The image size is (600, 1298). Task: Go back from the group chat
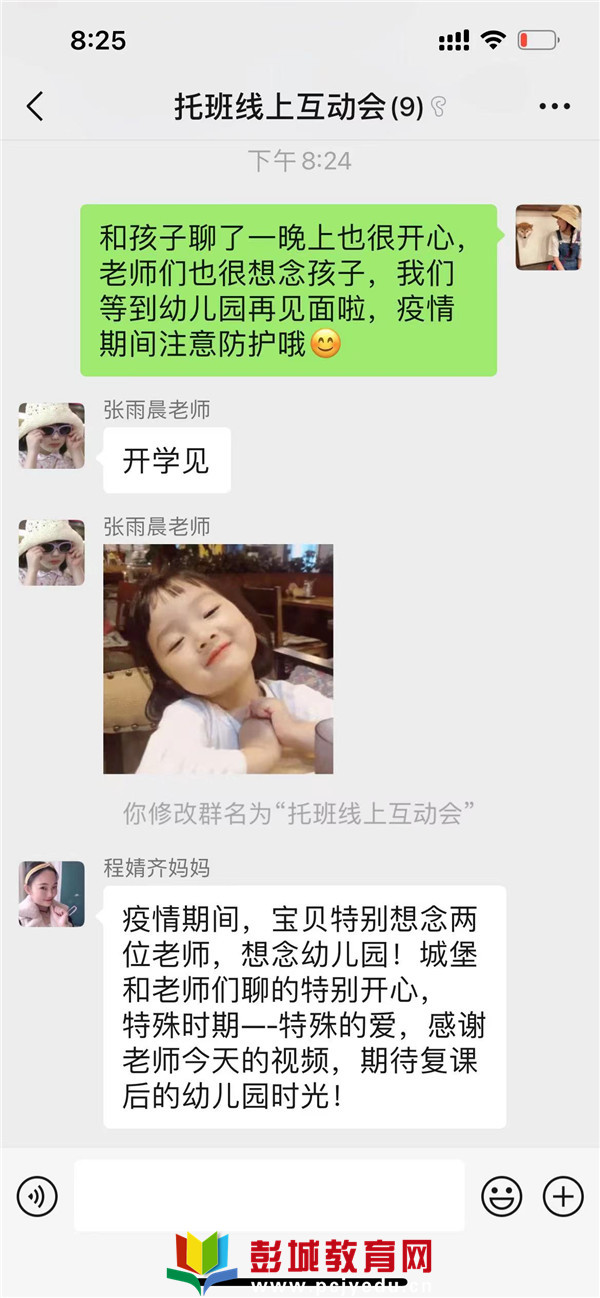(35, 106)
